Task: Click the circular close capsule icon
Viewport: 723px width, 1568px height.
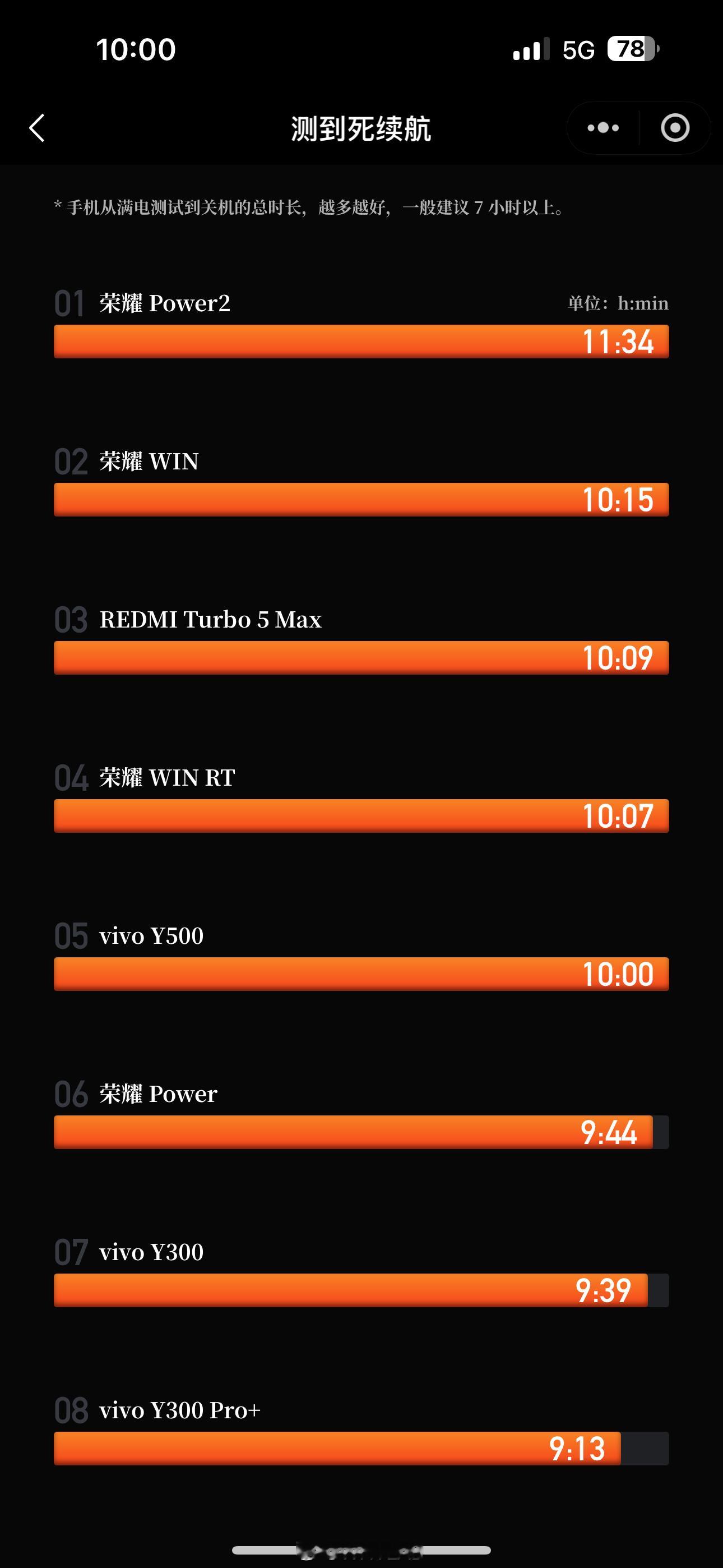Action: (x=674, y=128)
